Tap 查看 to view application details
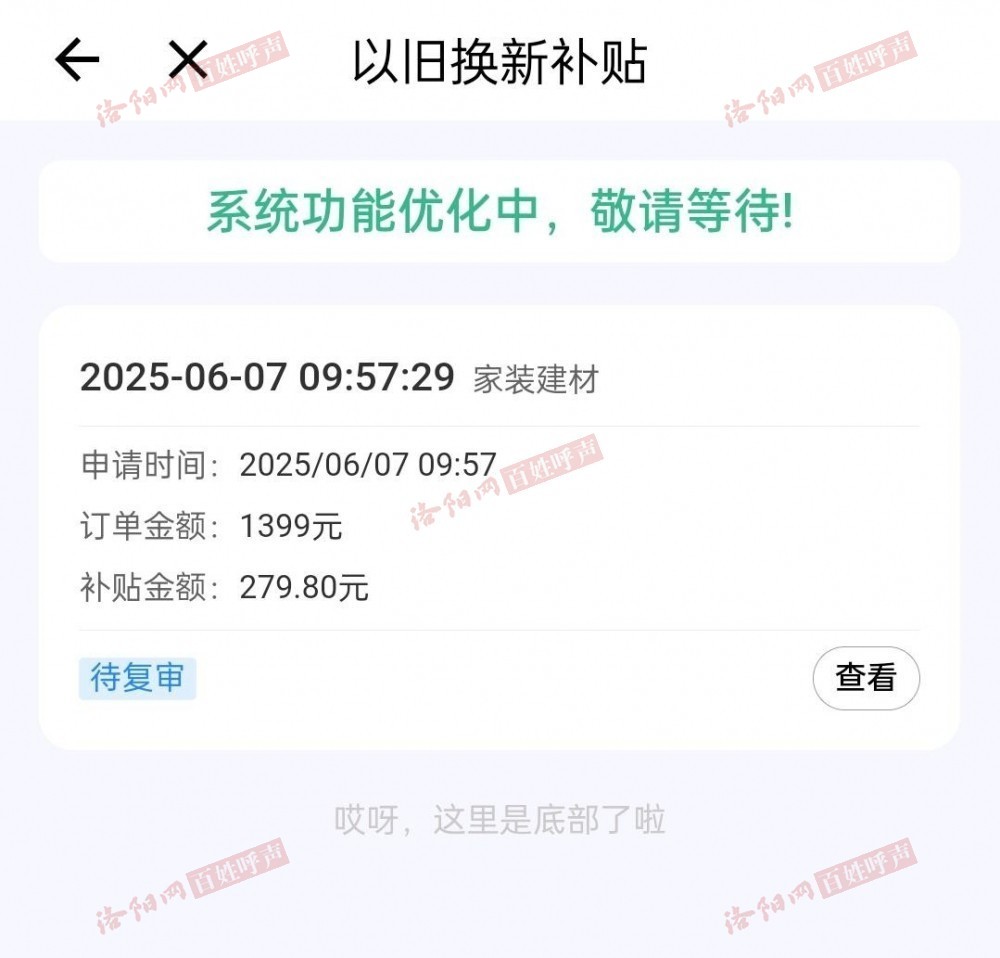This screenshot has height=958, width=1000. coord(865,678)
